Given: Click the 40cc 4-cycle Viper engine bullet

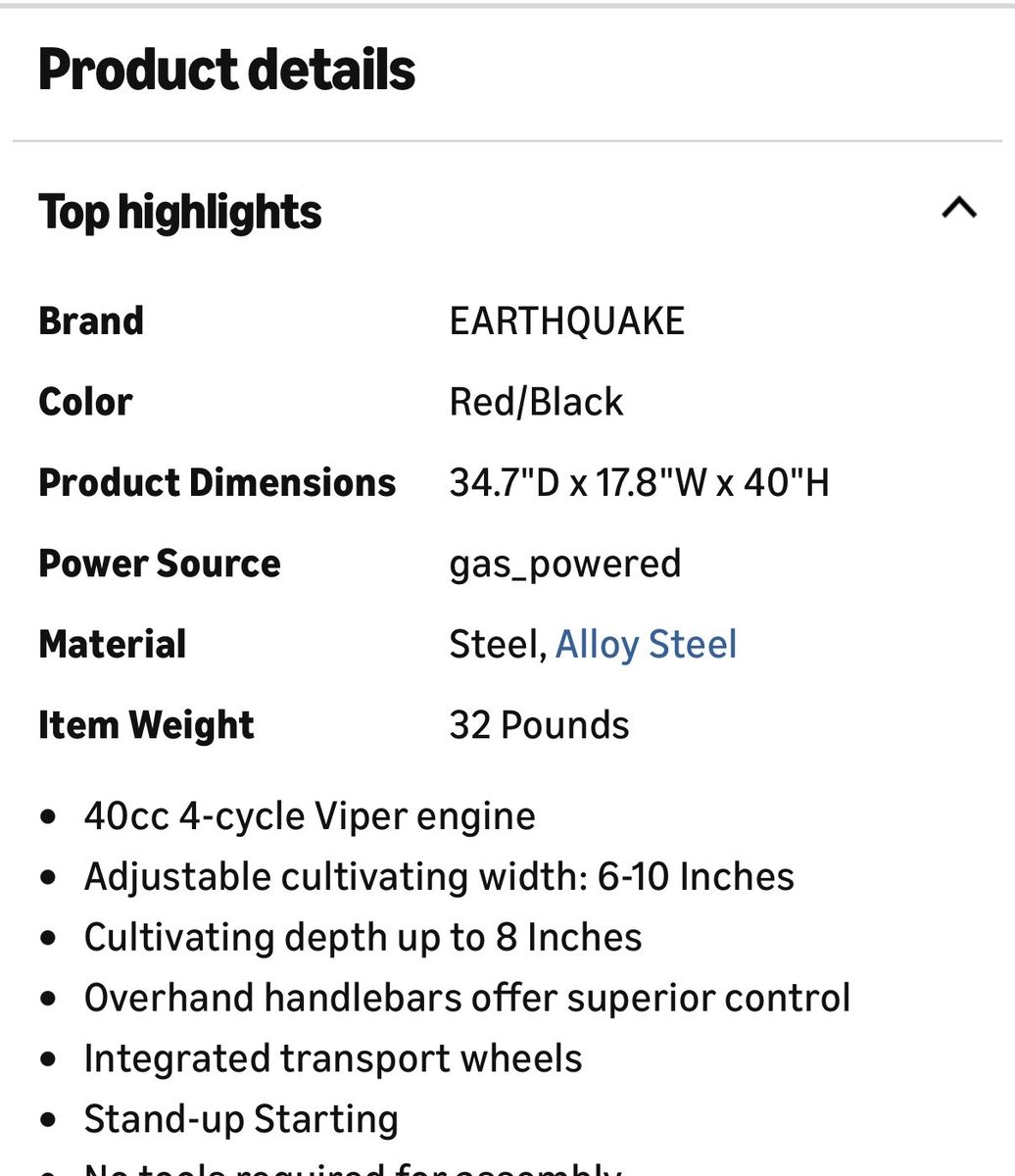Looking at the screenshot, I should [310, 814].
